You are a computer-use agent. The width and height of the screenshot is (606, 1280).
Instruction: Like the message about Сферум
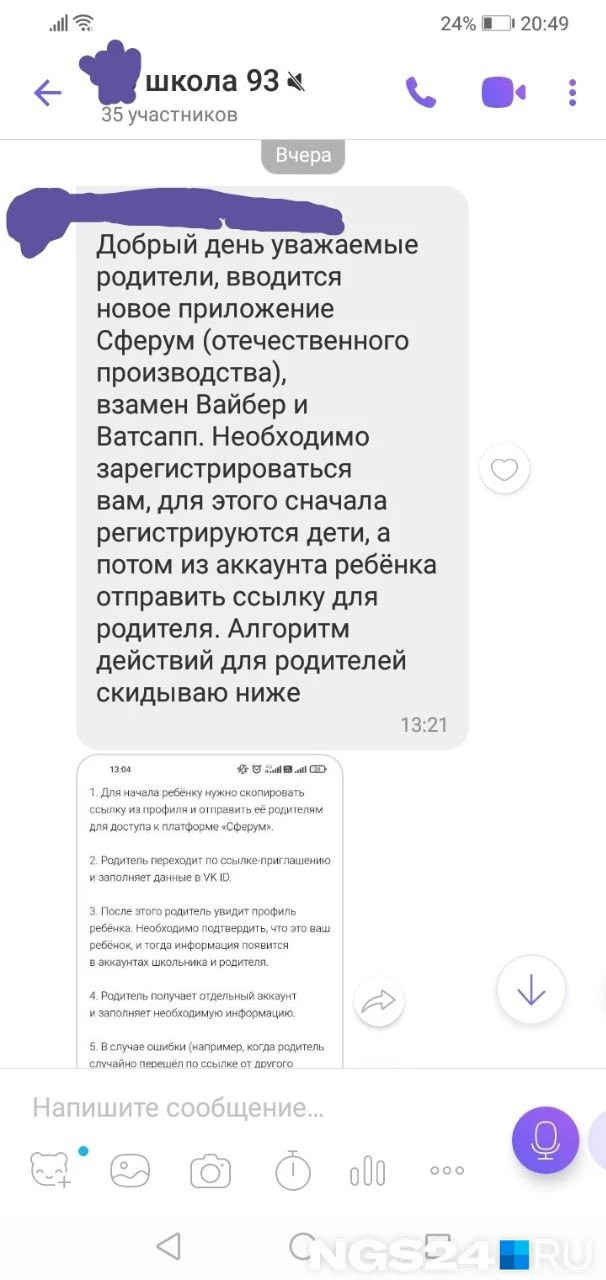click(x=504, y=469)
